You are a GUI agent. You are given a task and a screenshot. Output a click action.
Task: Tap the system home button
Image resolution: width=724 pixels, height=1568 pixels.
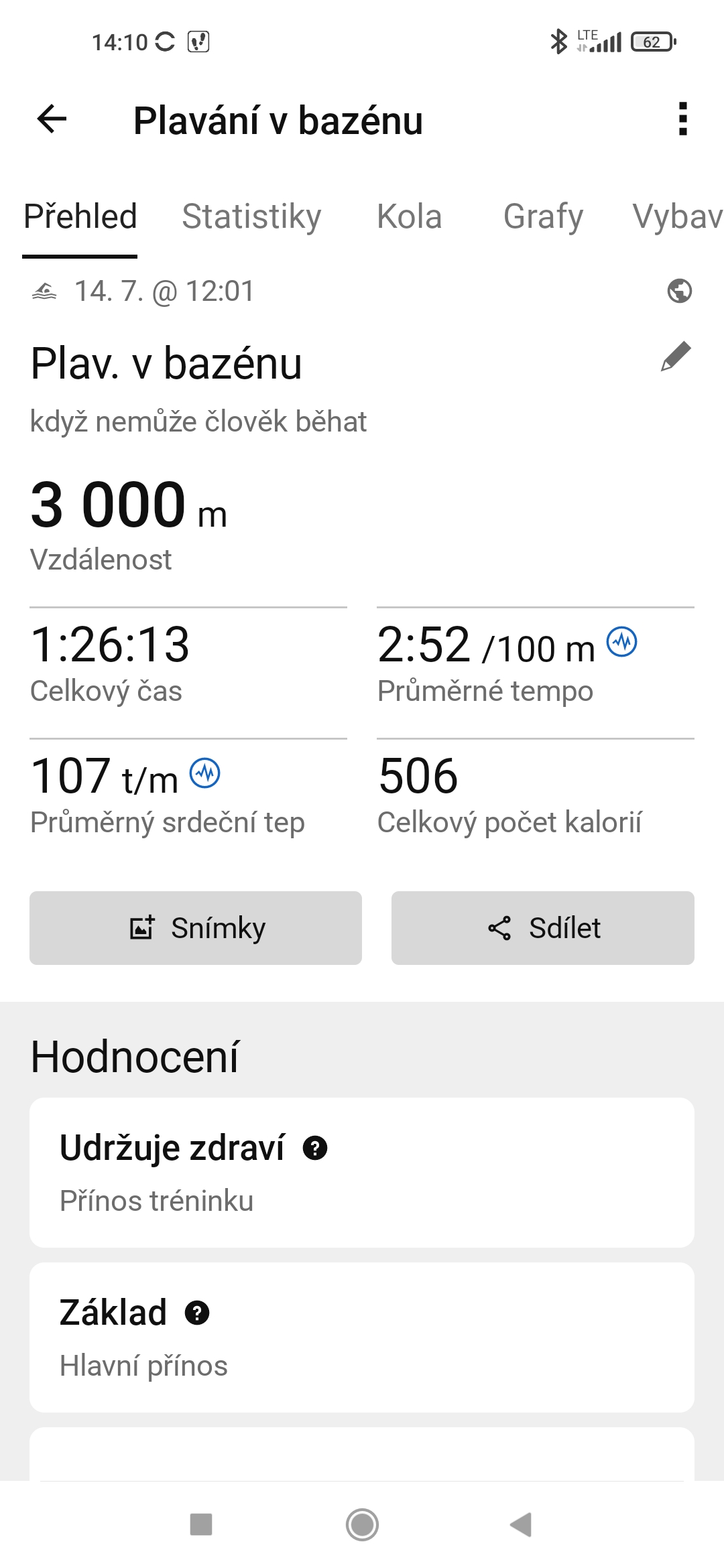(362, 1524)
